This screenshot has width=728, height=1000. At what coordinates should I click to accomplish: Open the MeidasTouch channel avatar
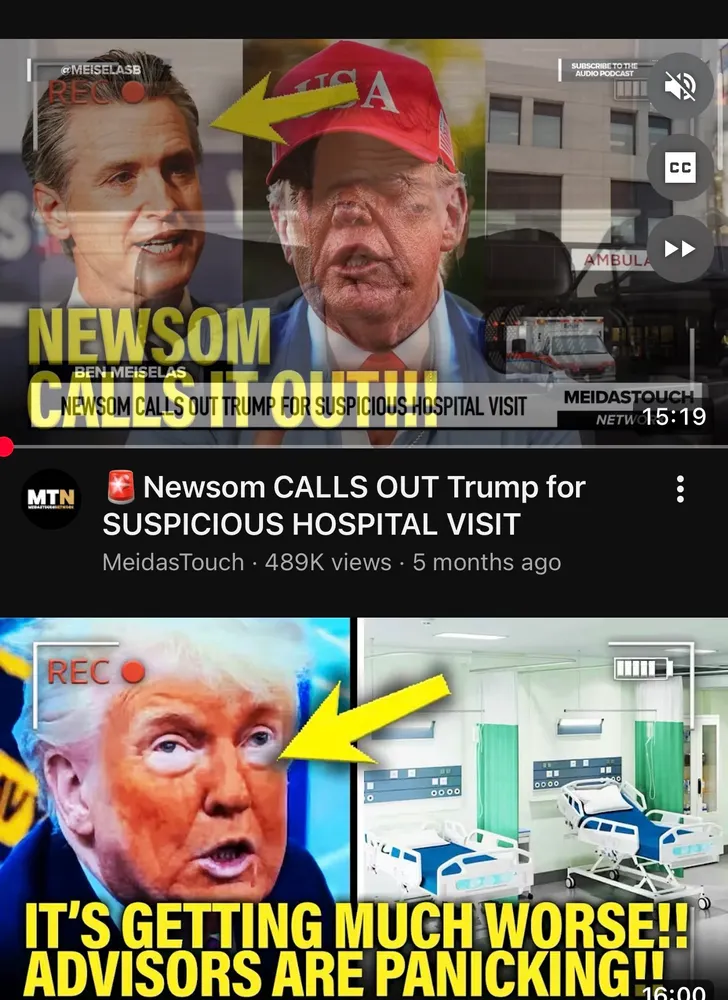tap(51, 498)
